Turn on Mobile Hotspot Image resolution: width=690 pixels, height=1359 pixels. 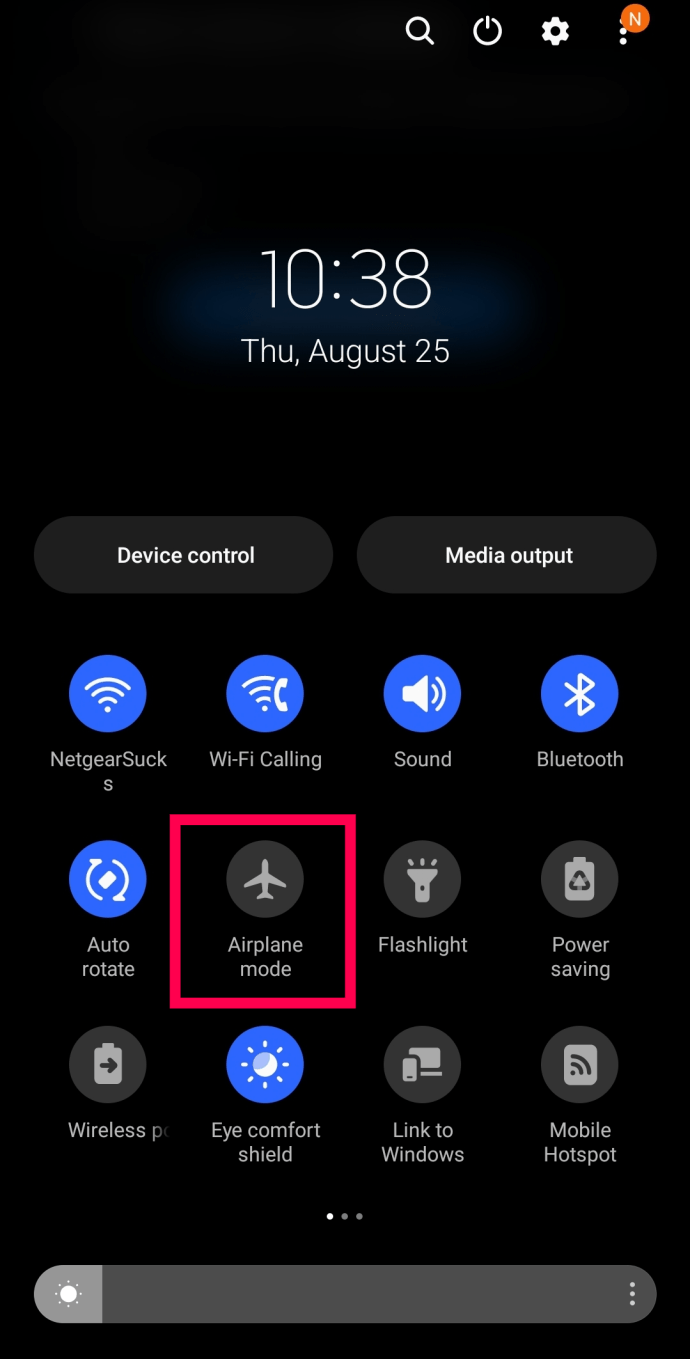[x=580, y=1065]
